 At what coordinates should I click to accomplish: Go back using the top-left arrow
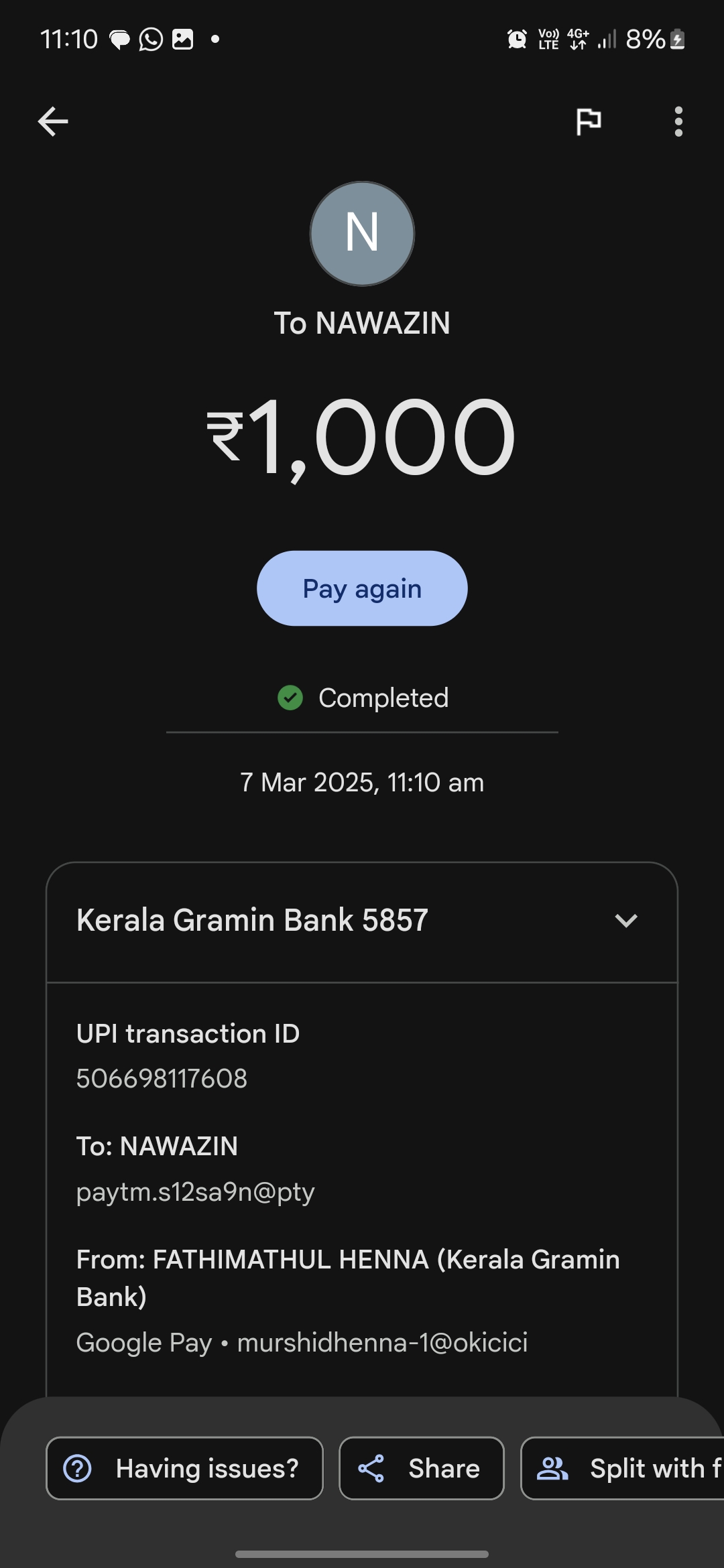click(53, 121)
